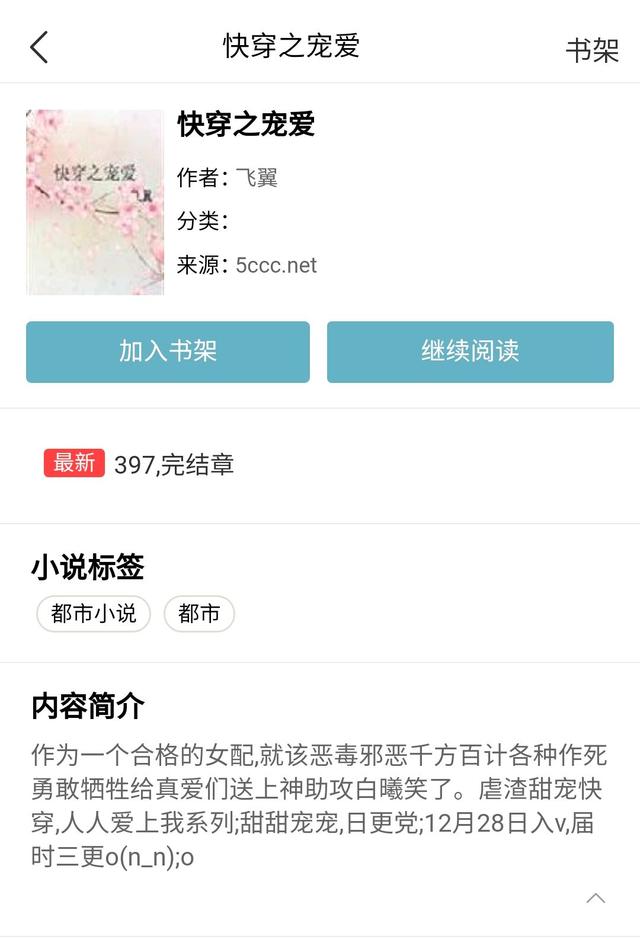Tap 继续阅读 to resume reading
640x939 pixels.
(x=470, y=352)
